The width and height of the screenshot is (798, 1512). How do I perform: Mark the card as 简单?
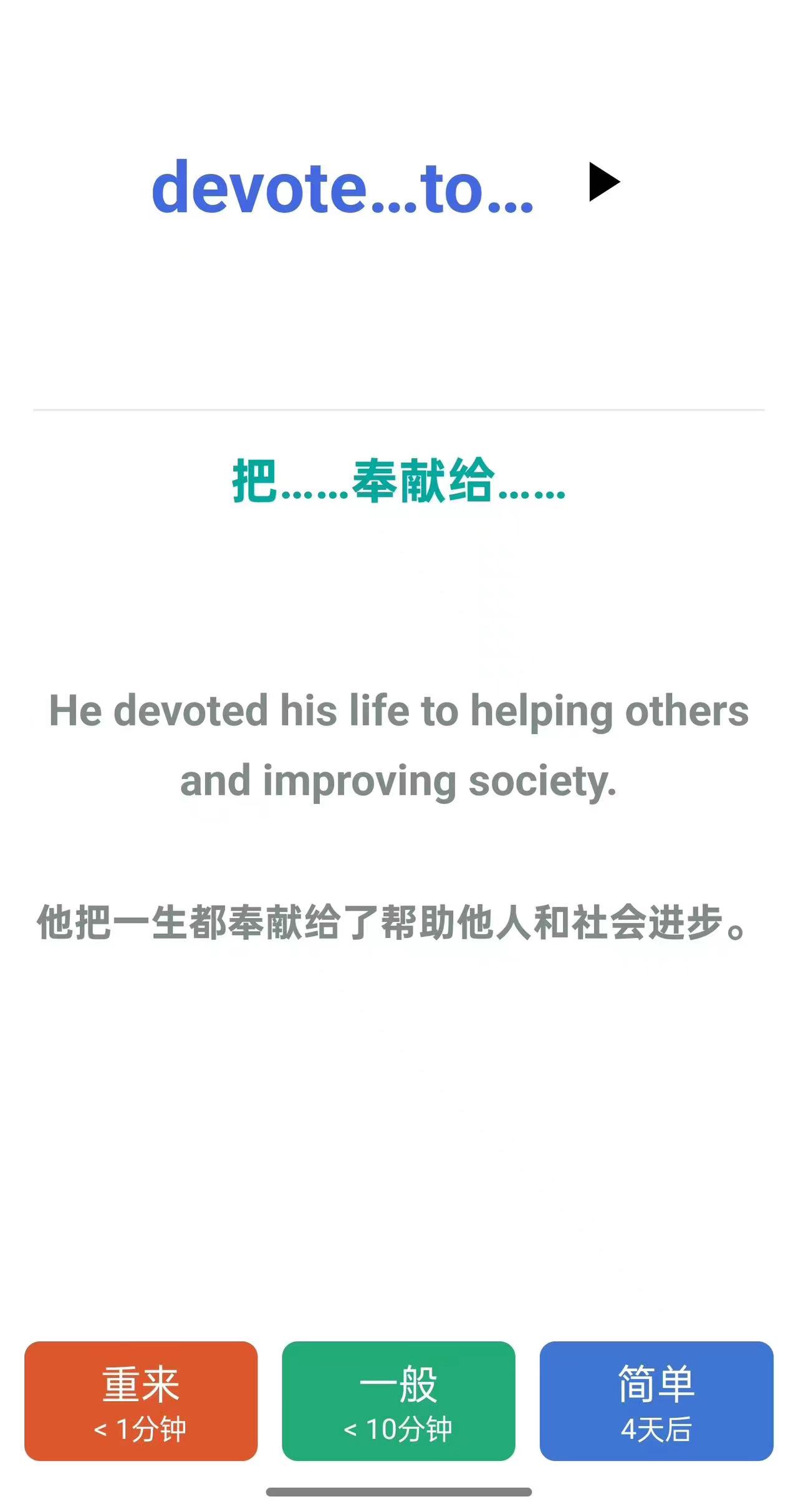click(x=656, y=1400)
